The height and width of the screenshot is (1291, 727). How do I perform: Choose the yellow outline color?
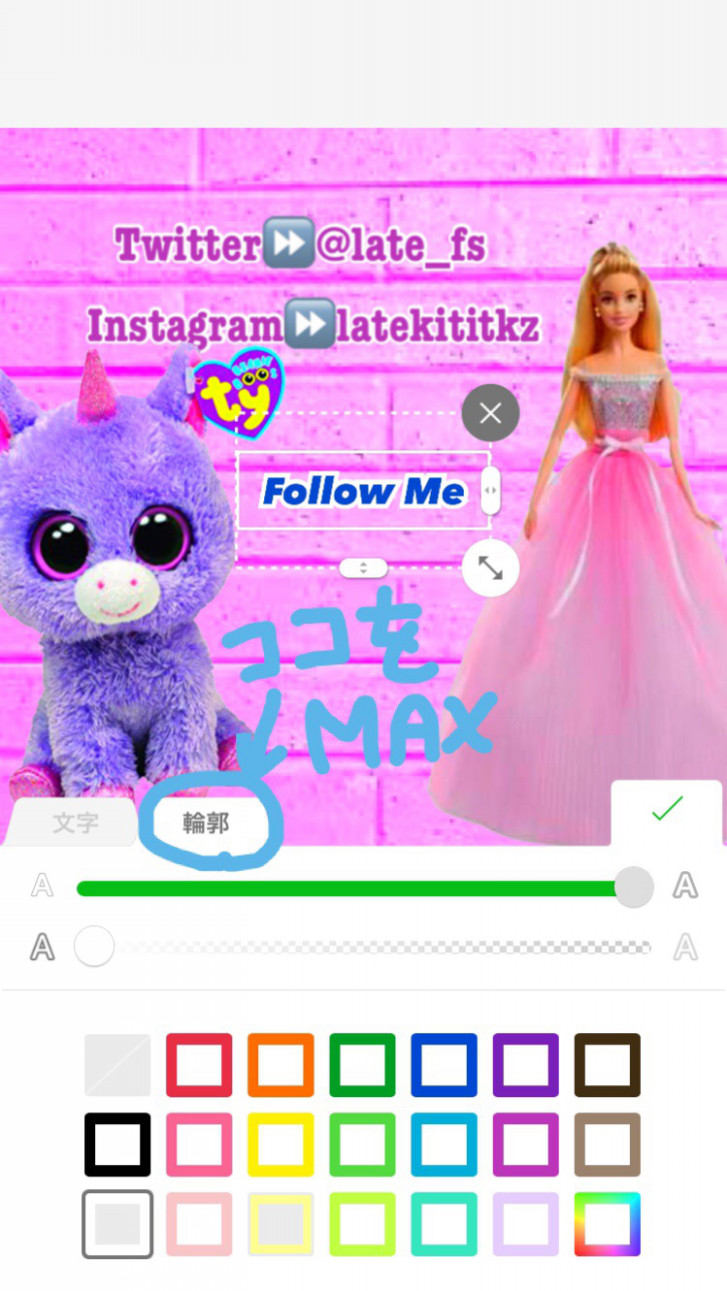tap(281, 1144)
